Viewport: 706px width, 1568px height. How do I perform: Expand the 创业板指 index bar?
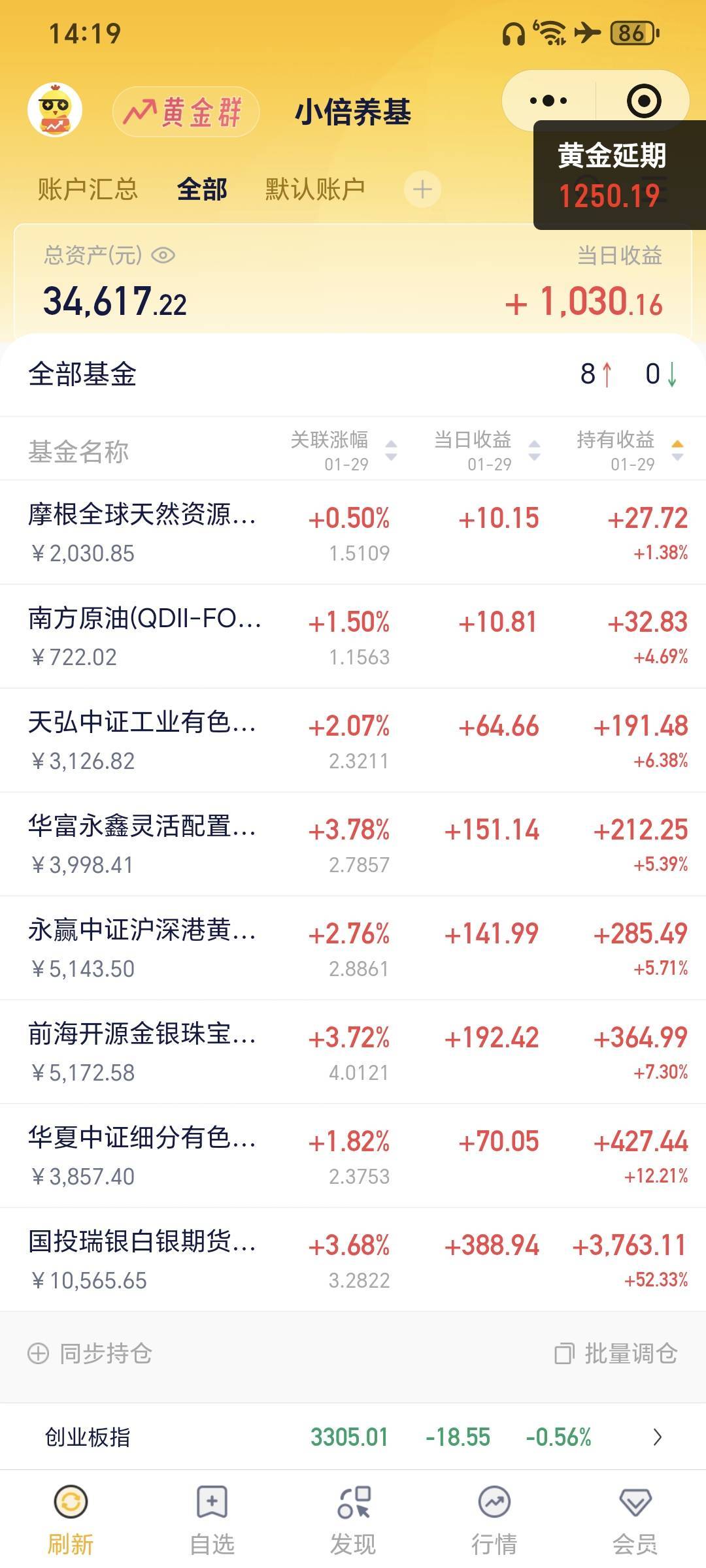click(x=657, y=1437)
